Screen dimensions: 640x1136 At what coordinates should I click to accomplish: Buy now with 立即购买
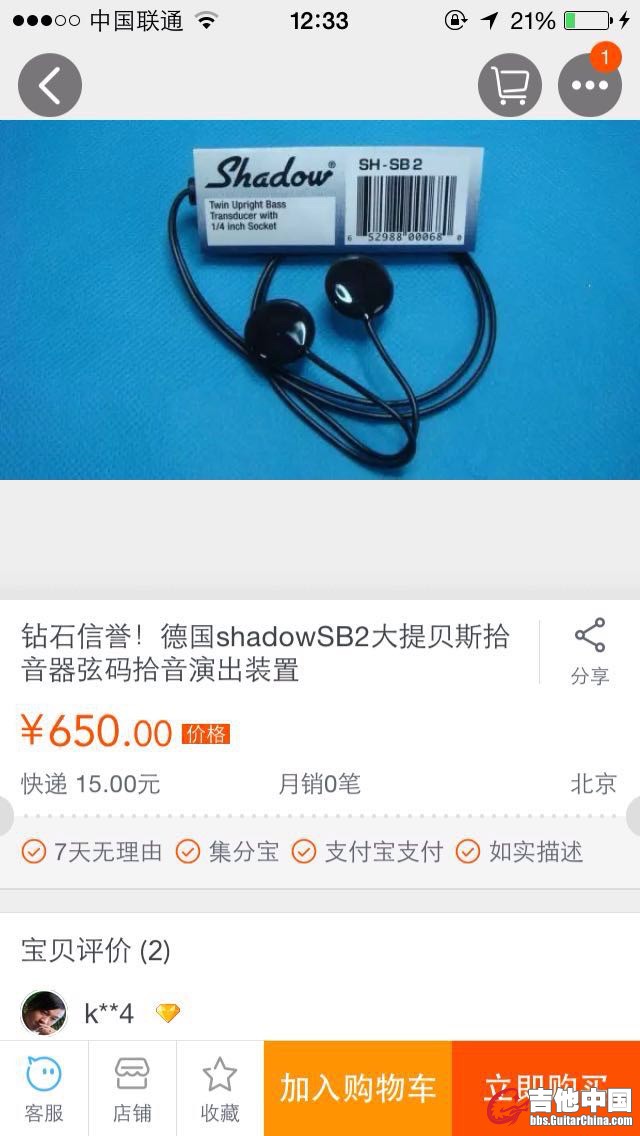coord(546,1088)
